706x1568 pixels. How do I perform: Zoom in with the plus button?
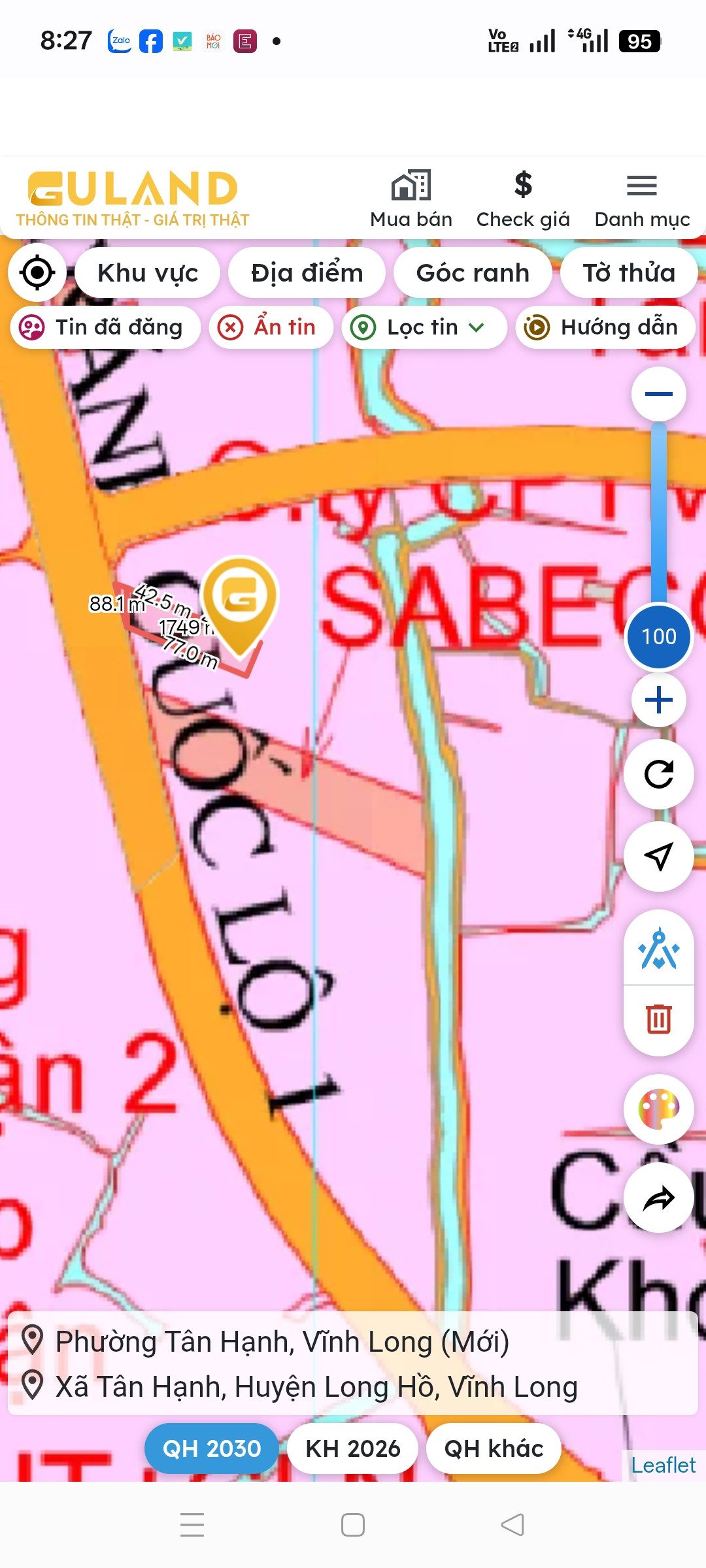coord(658,700)
